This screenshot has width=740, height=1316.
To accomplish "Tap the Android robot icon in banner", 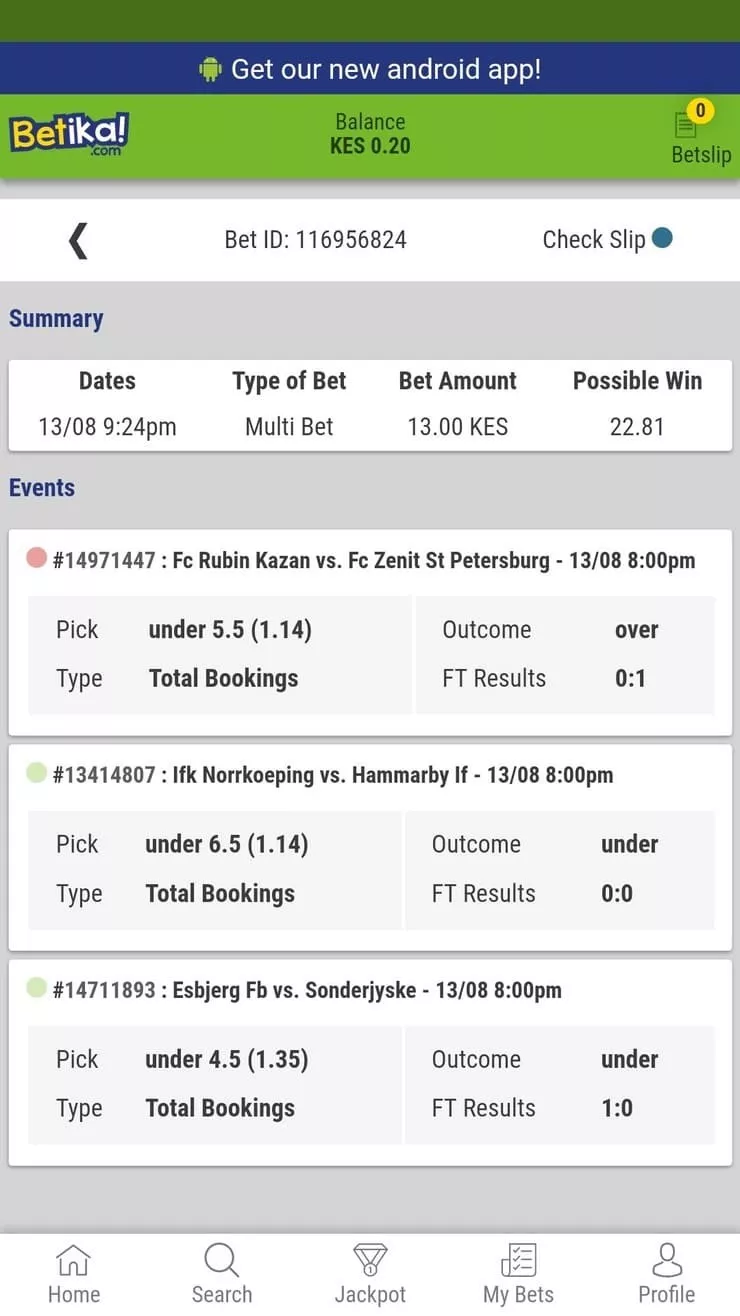I will coord(213,69).
